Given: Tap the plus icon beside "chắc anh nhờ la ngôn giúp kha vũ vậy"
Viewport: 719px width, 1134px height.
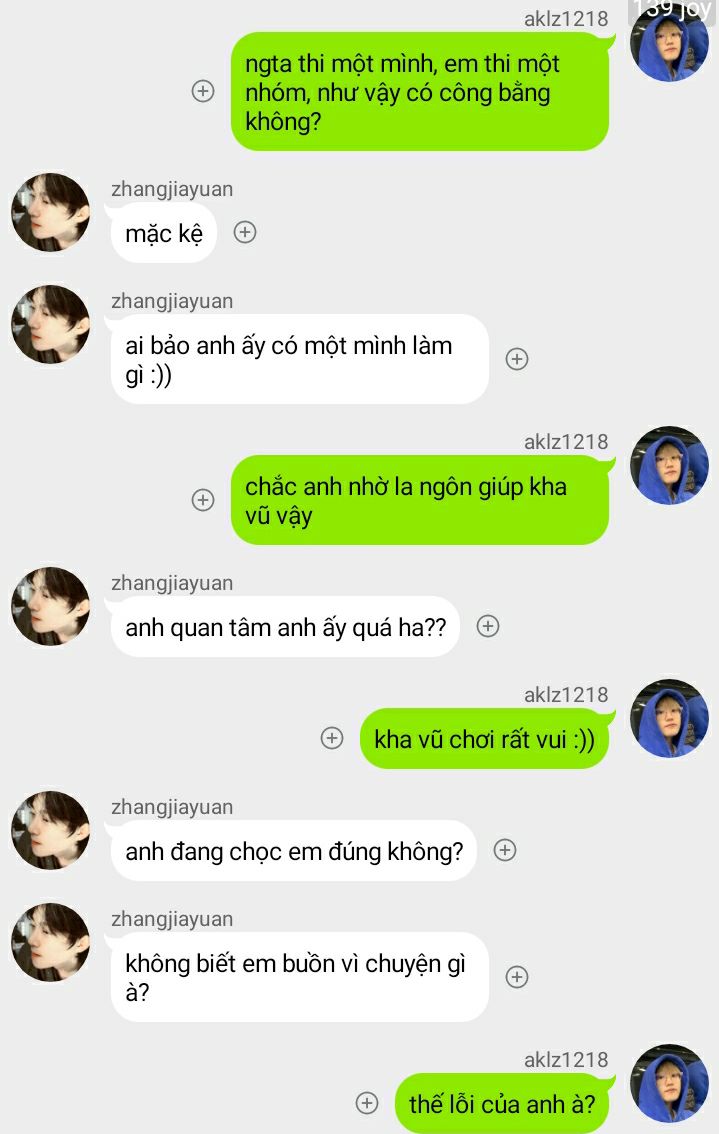Looking at the screenshot, I should 203,500.
